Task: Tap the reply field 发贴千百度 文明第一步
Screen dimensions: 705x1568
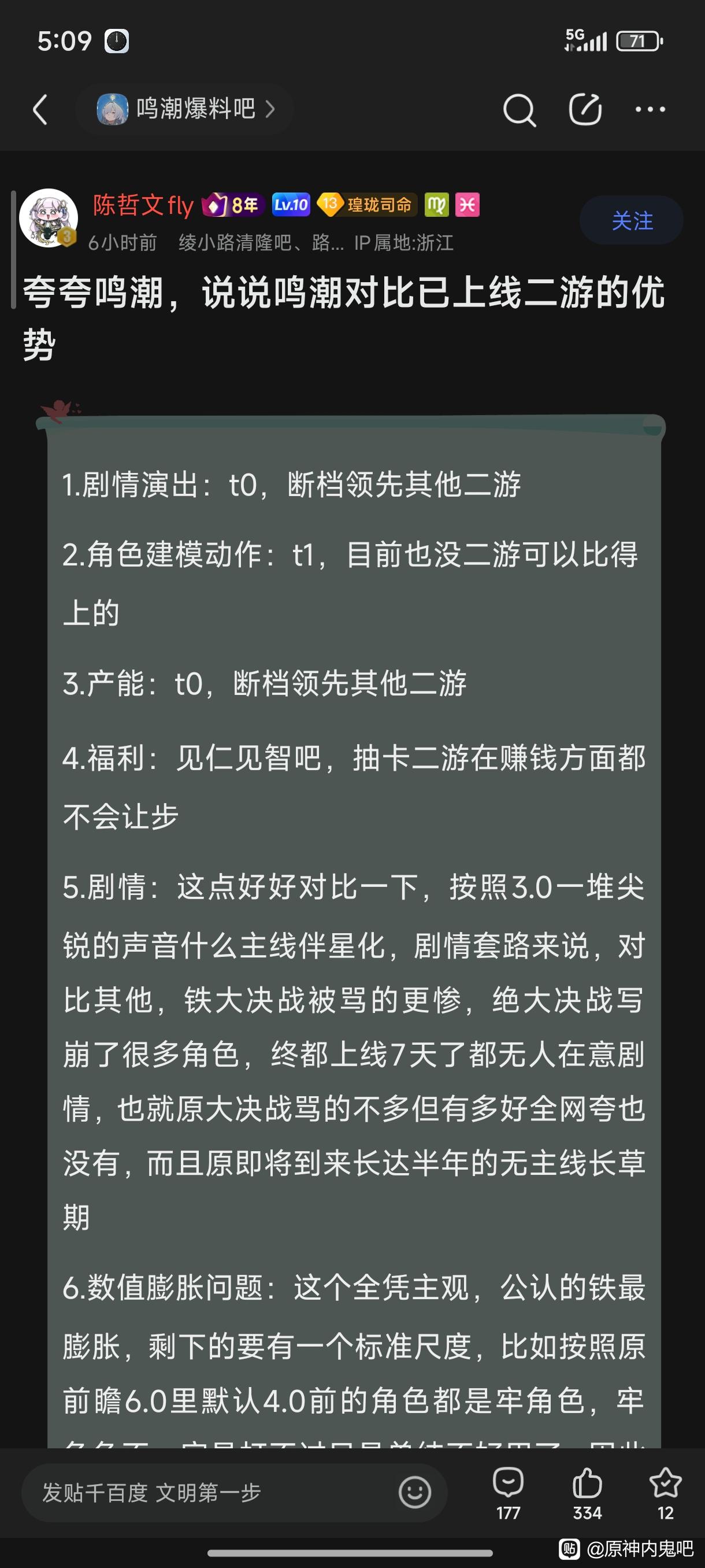Action: [207, 1492]
